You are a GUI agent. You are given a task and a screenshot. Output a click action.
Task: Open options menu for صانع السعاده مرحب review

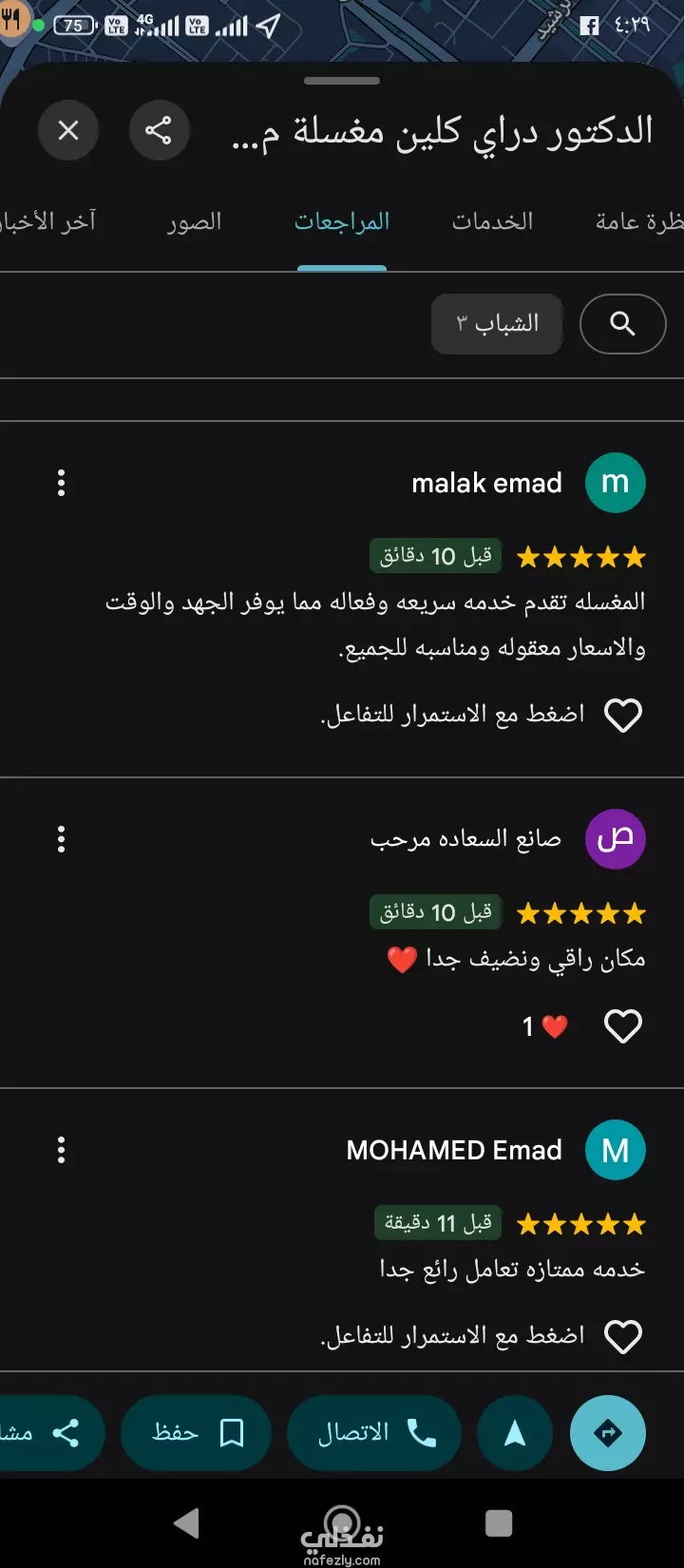point(61,839)
